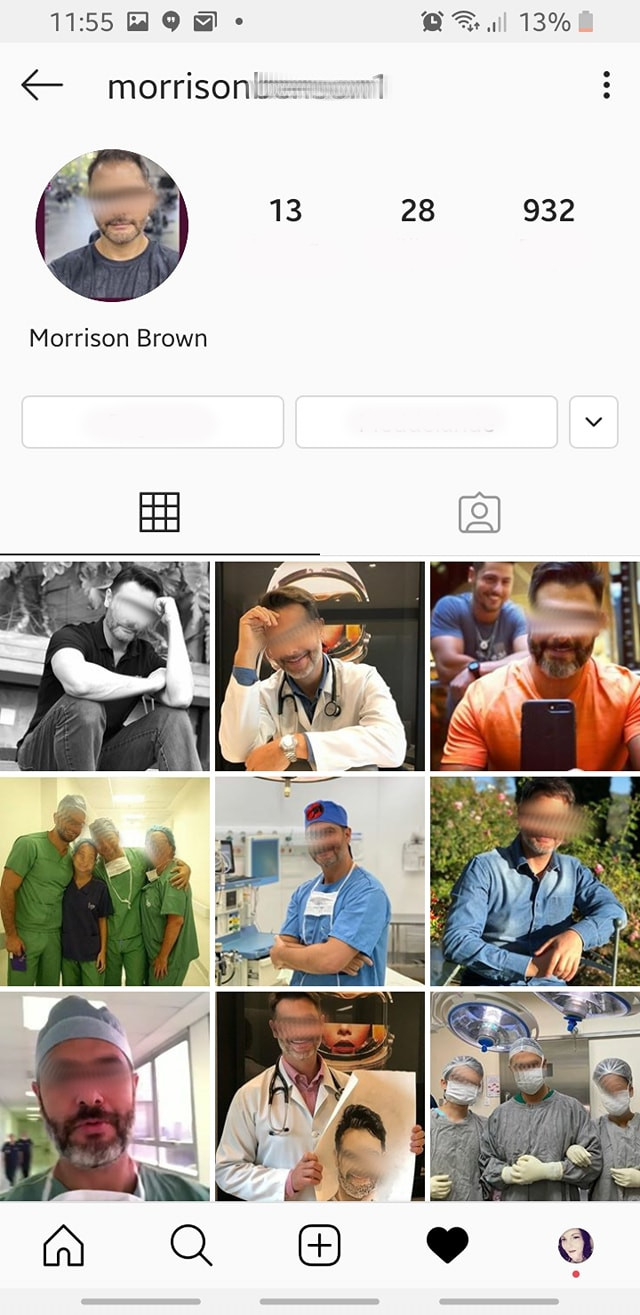Open Morrison Brown's profile picture
The height and width of the screenshot is (1315, 640).
tap(112, 225)
